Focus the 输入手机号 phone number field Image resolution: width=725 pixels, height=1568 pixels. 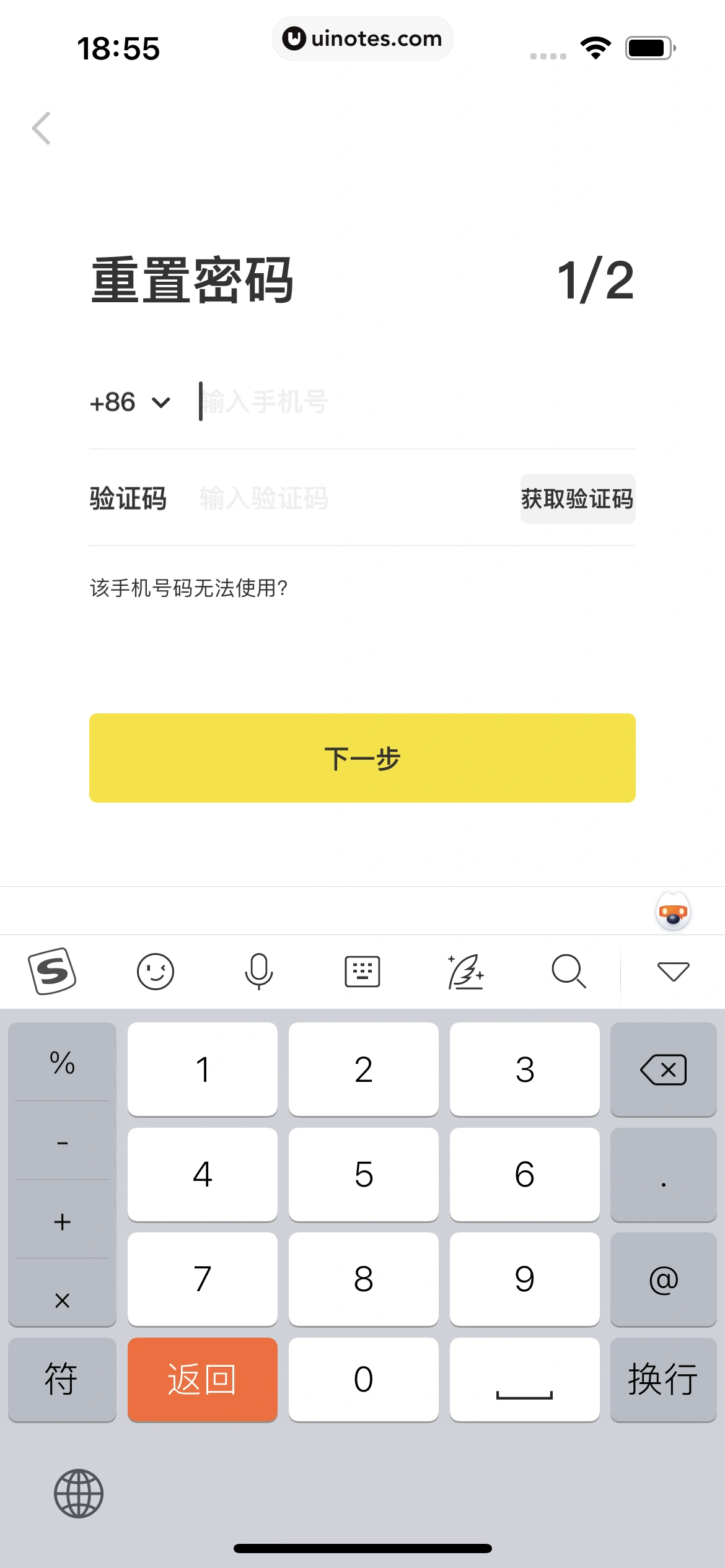[x=409, y=403]
